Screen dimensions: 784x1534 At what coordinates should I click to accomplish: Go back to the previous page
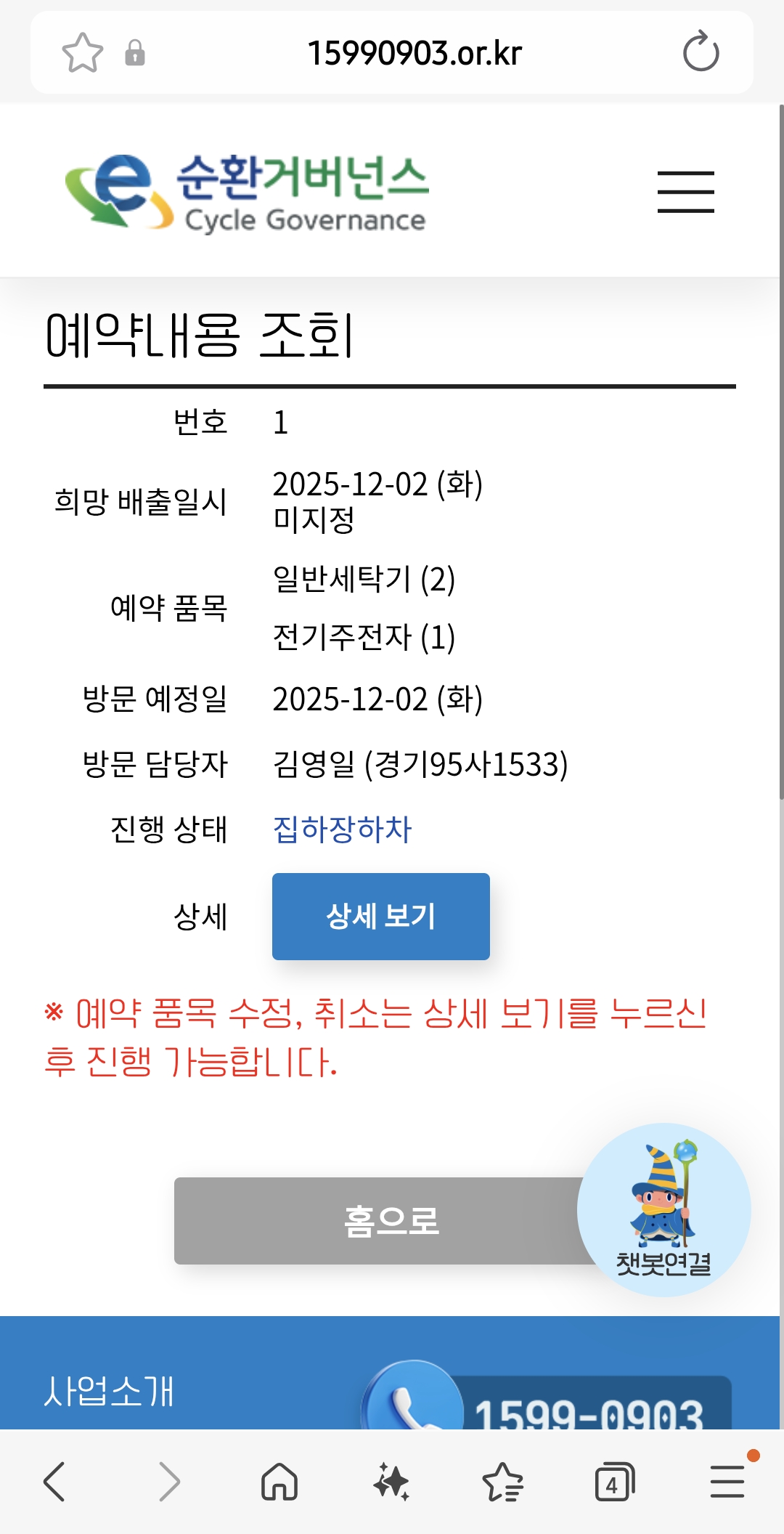pyautogui.click(x=54, y=1482)
